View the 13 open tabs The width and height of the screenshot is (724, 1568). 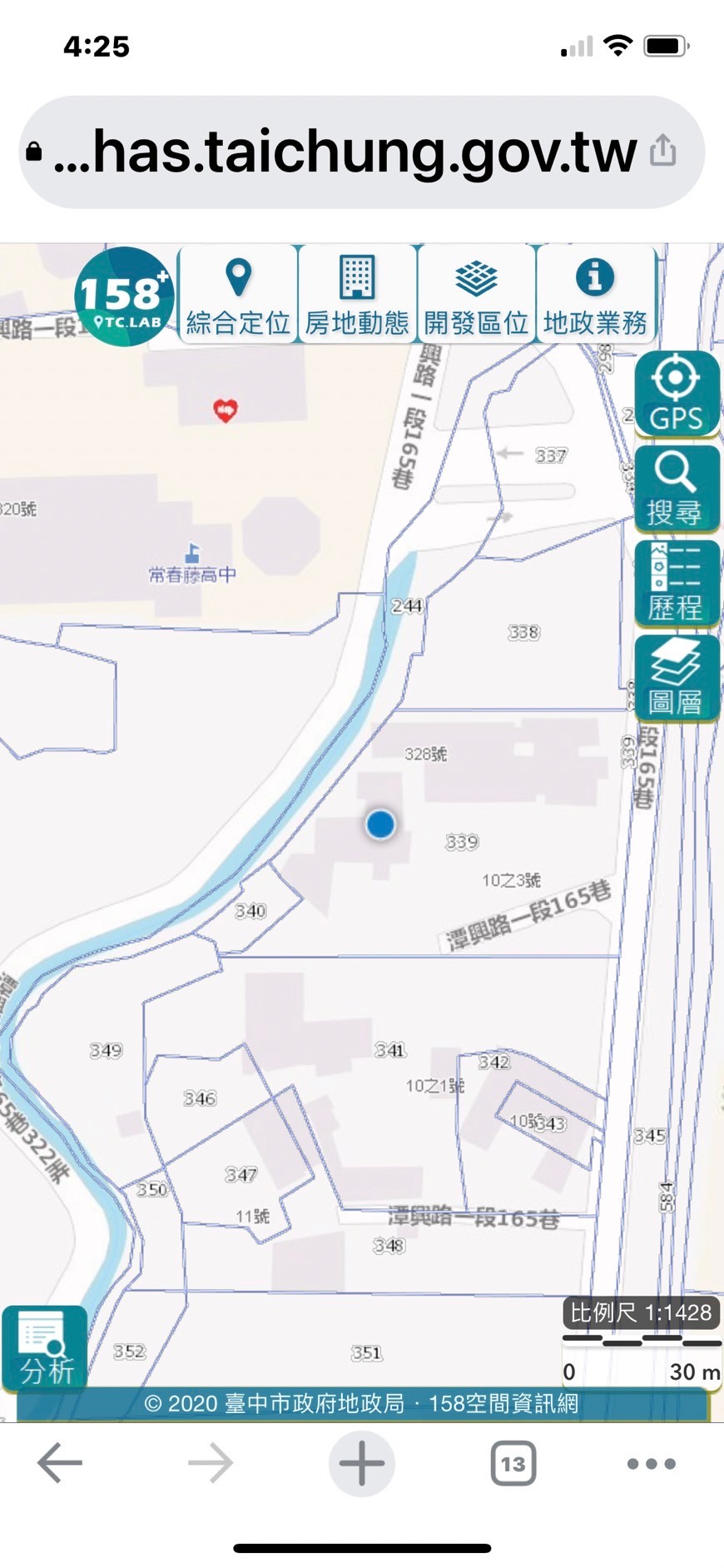coord(513,1464)
